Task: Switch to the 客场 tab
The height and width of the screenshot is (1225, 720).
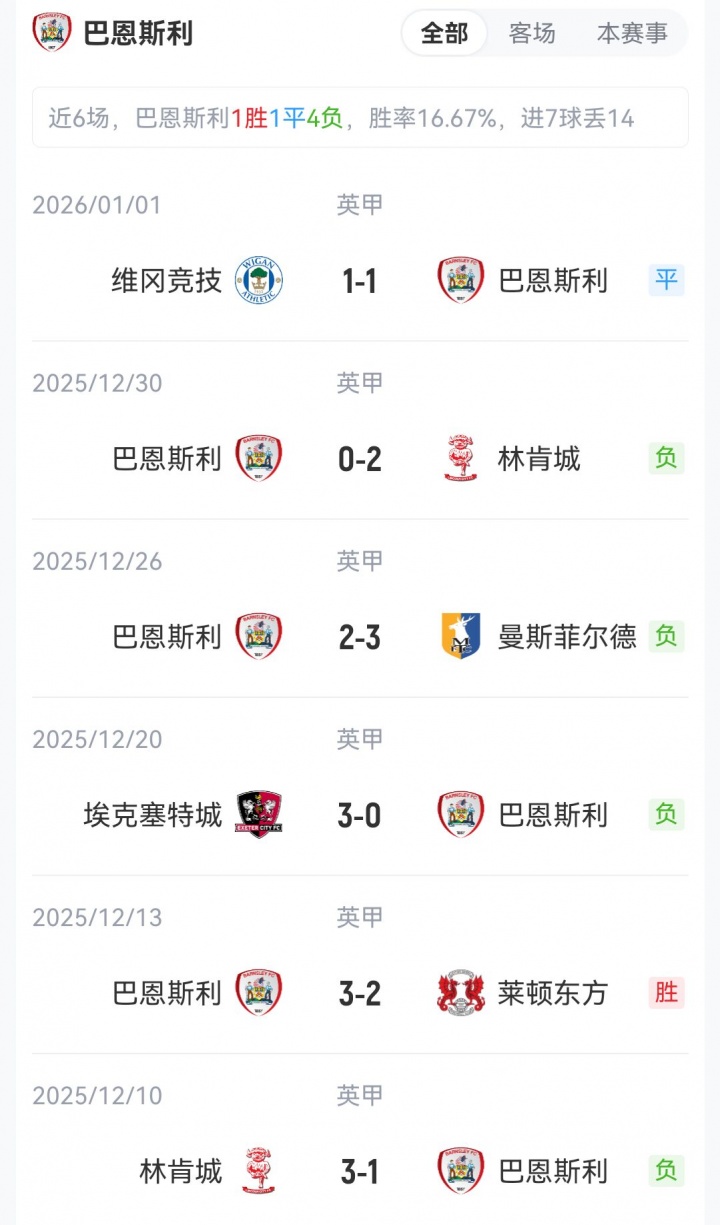Action: click(532, 34)
